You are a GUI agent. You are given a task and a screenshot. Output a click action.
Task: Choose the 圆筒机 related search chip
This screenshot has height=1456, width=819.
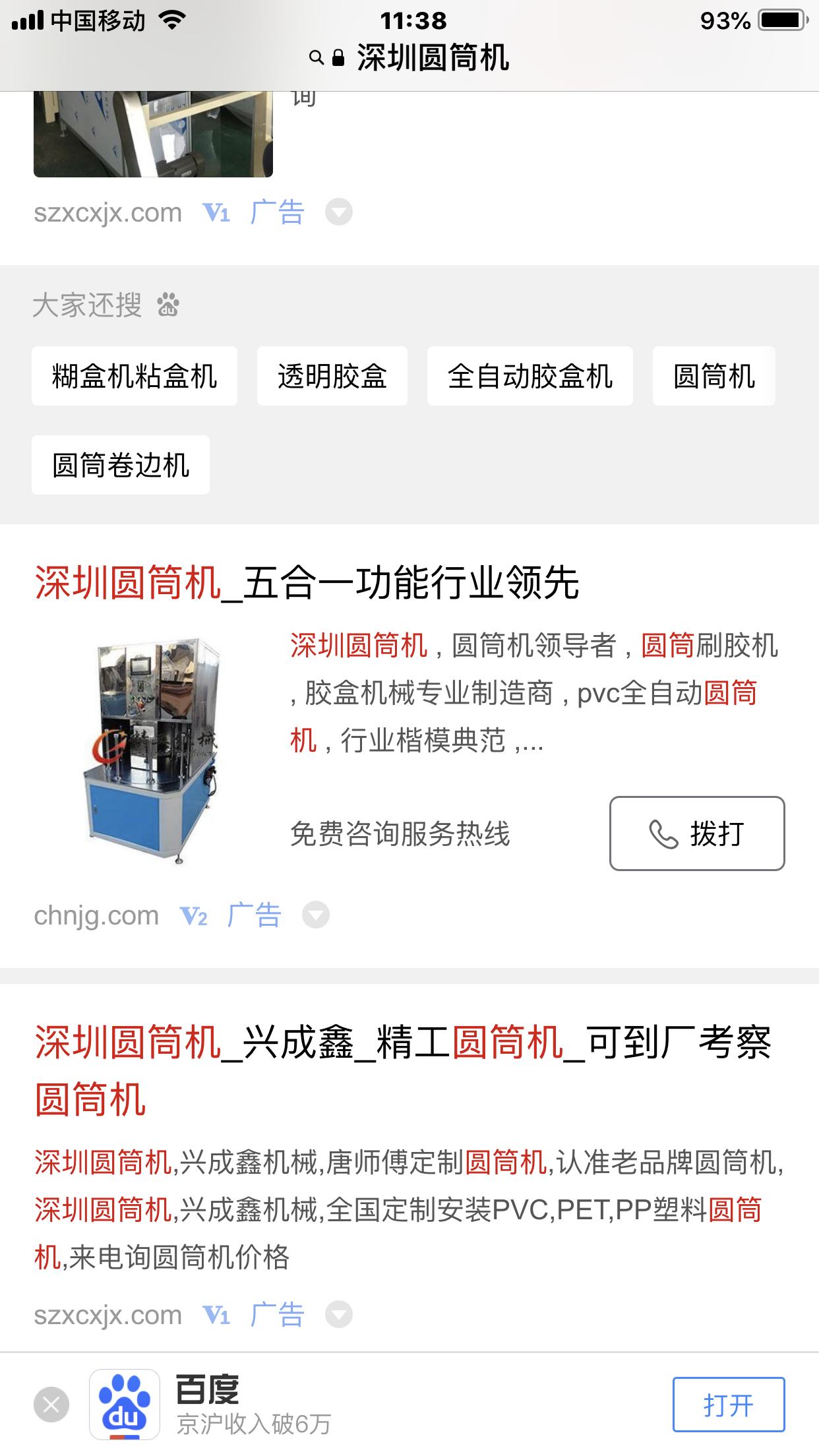click(713, 377)
